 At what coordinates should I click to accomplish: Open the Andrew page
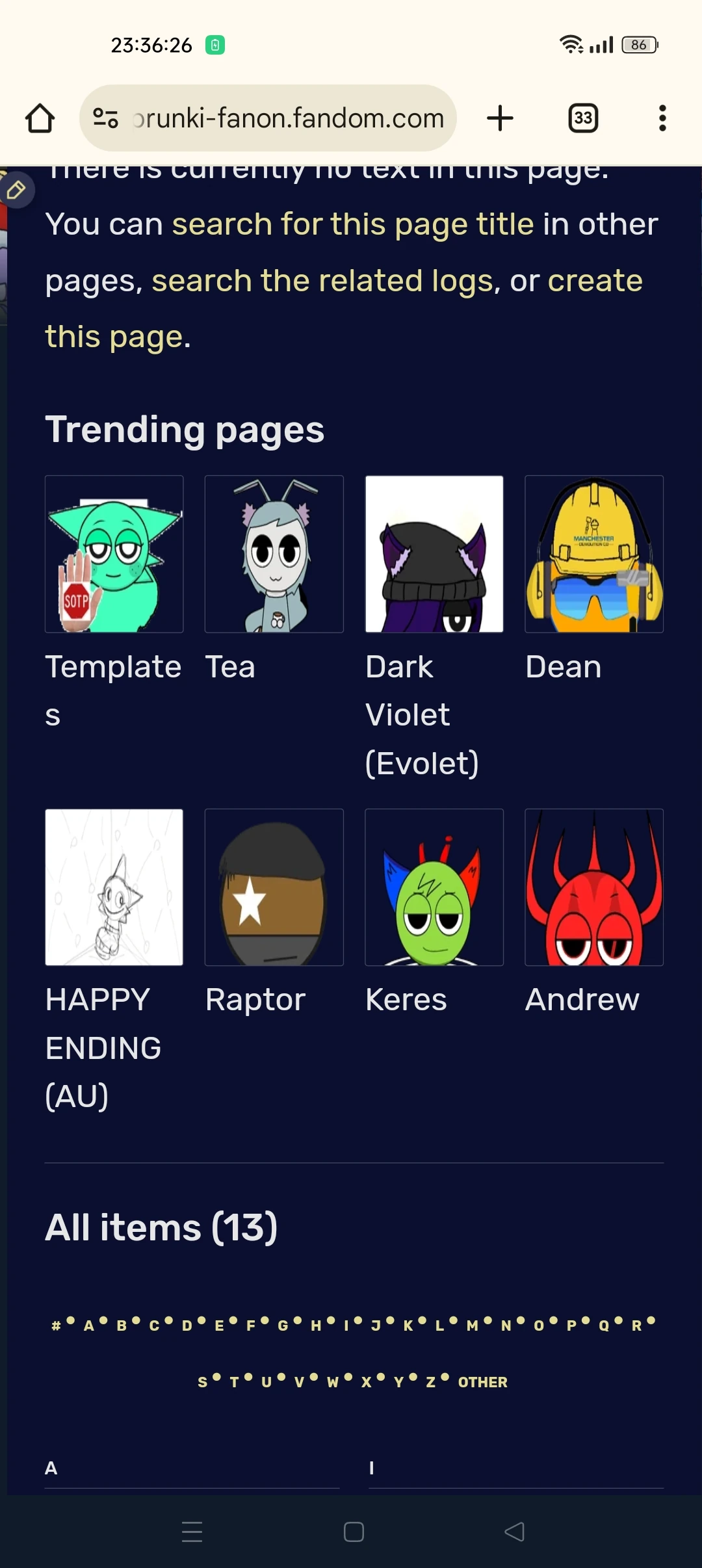pyautogui.click(x=594, y=887)
